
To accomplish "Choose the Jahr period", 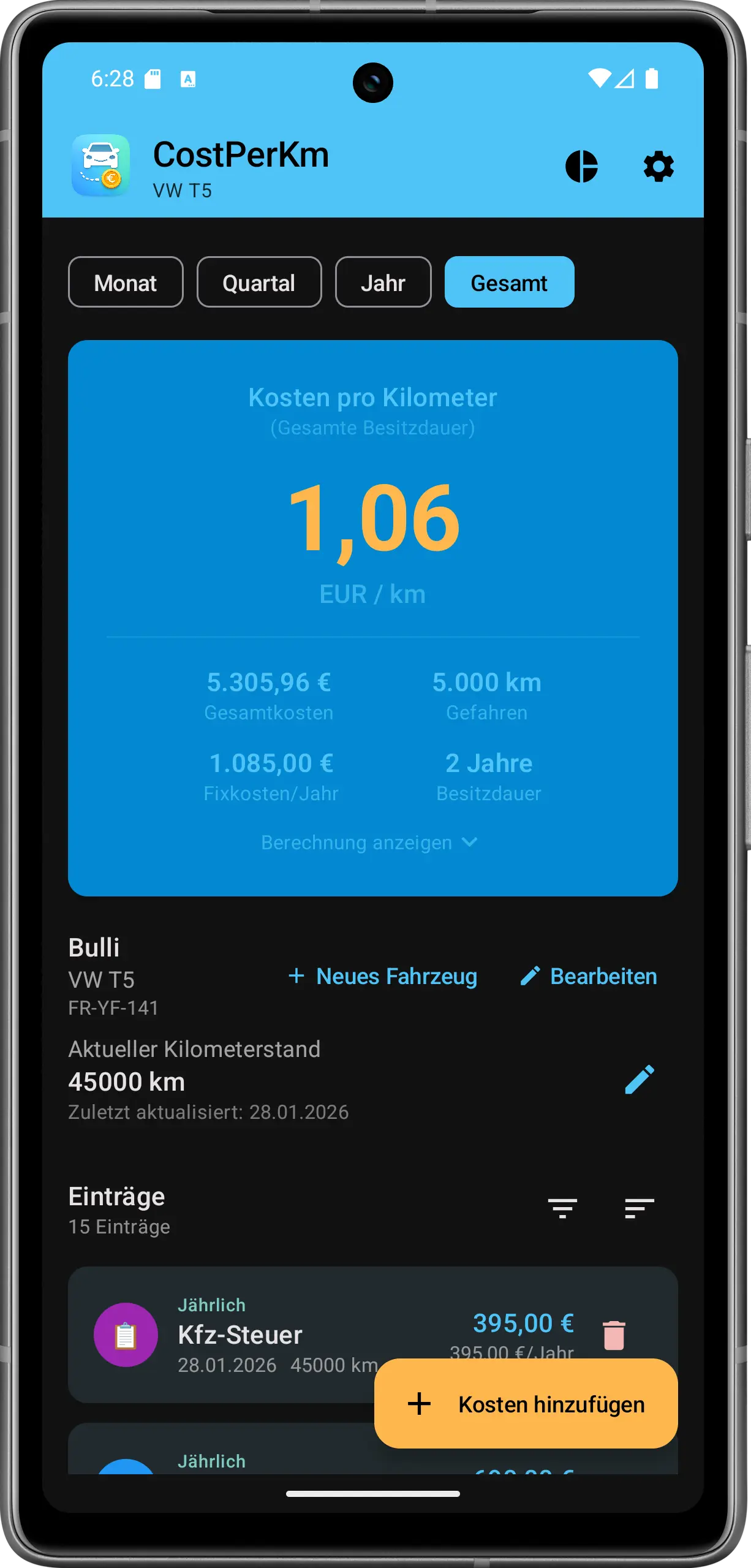I will [383, 282].
